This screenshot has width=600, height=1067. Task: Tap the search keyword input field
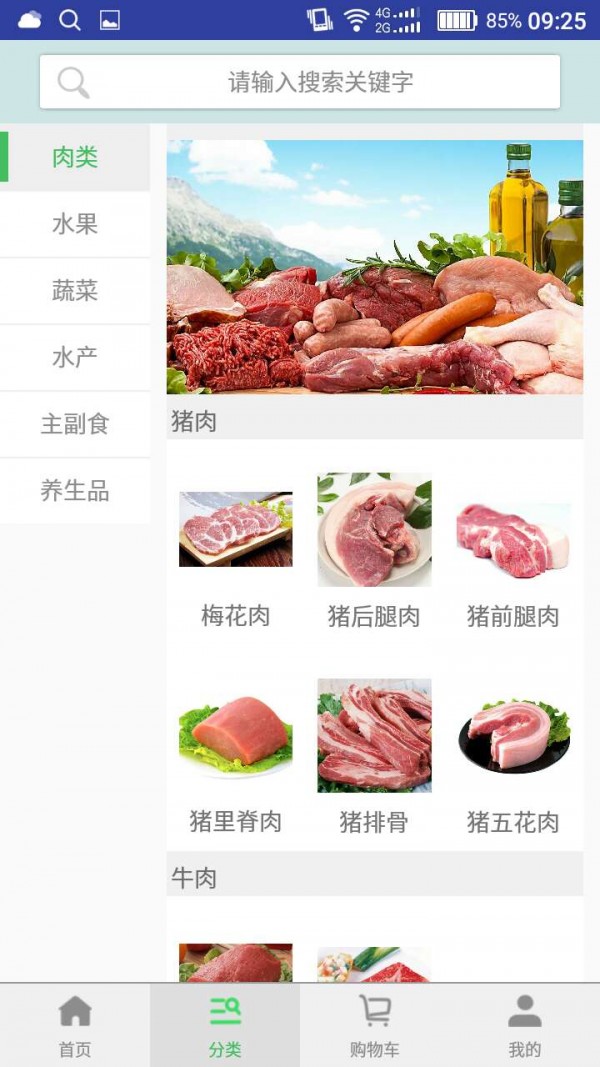(x=320, y=82)
